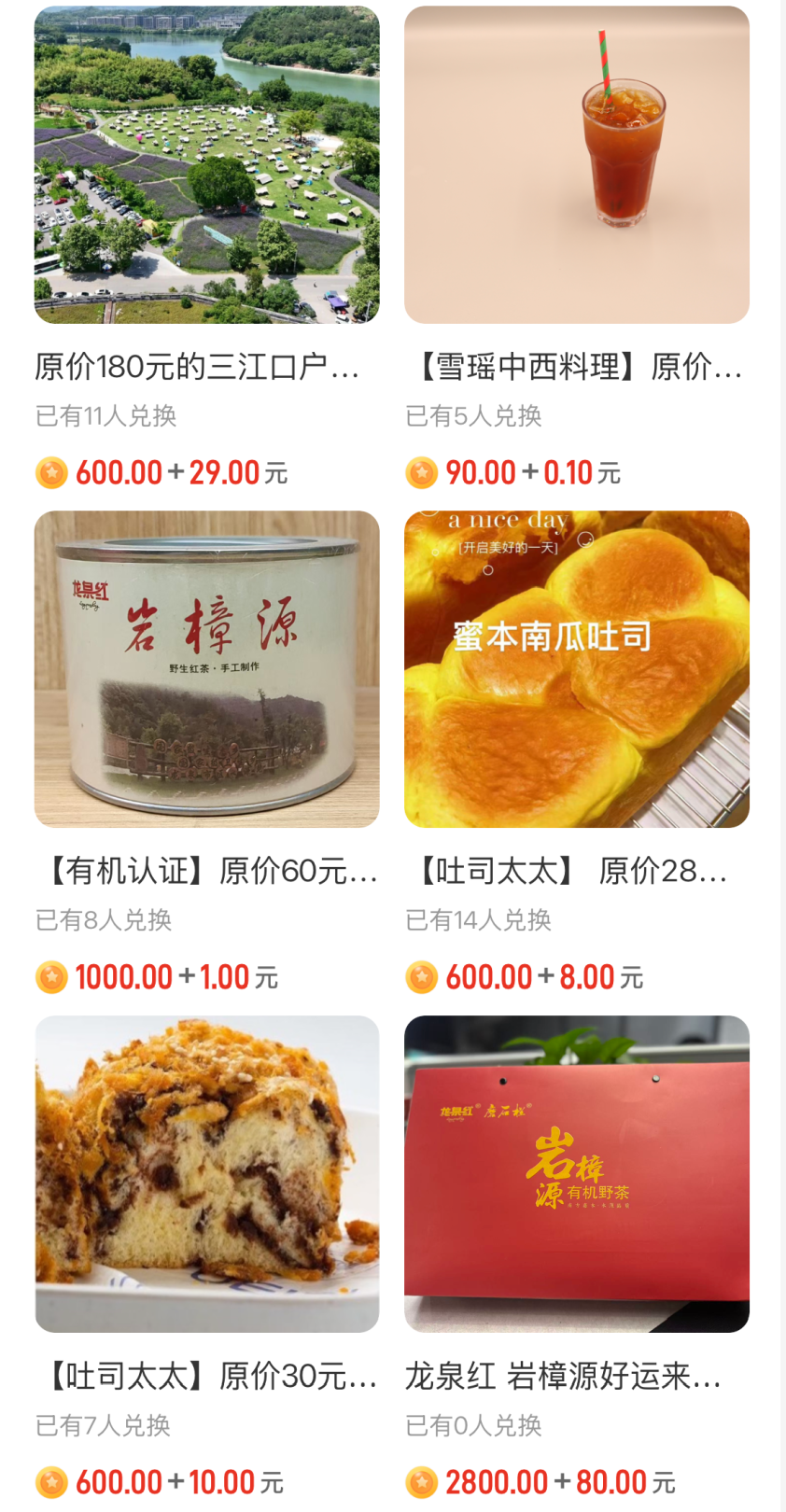This screenshot has height=1512, width=786.
Task: Open the 雪瑶中西料理 iced drink card
Action: pos(577,248)
